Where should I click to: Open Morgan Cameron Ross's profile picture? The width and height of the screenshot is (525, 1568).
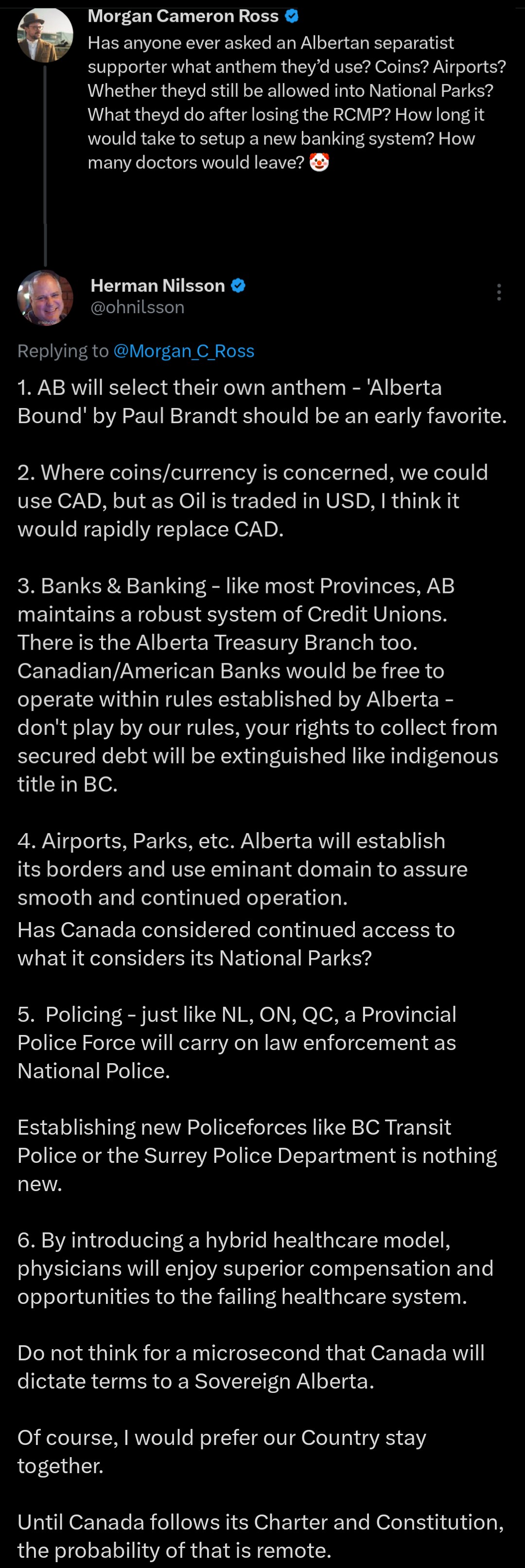45,36
